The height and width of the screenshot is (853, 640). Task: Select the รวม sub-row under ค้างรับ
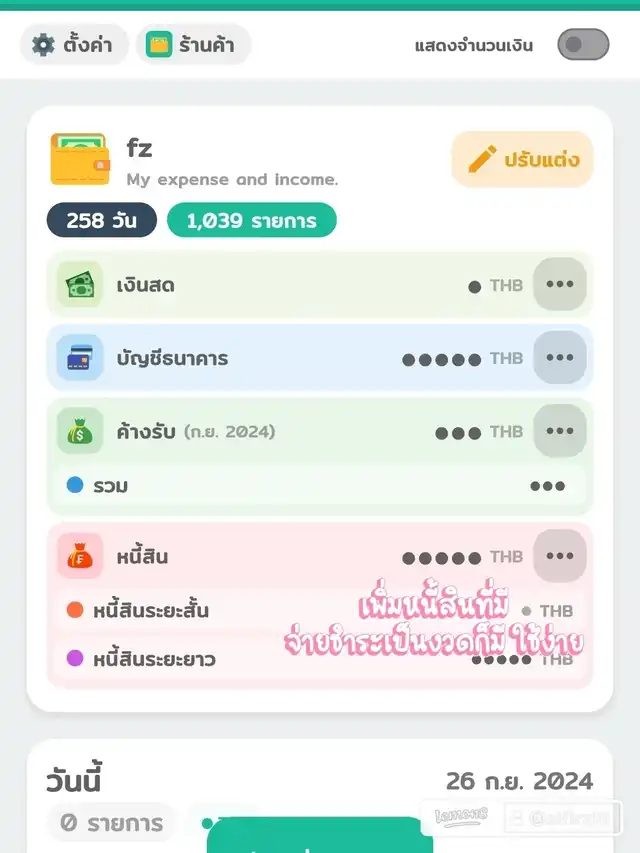(315, 486)
